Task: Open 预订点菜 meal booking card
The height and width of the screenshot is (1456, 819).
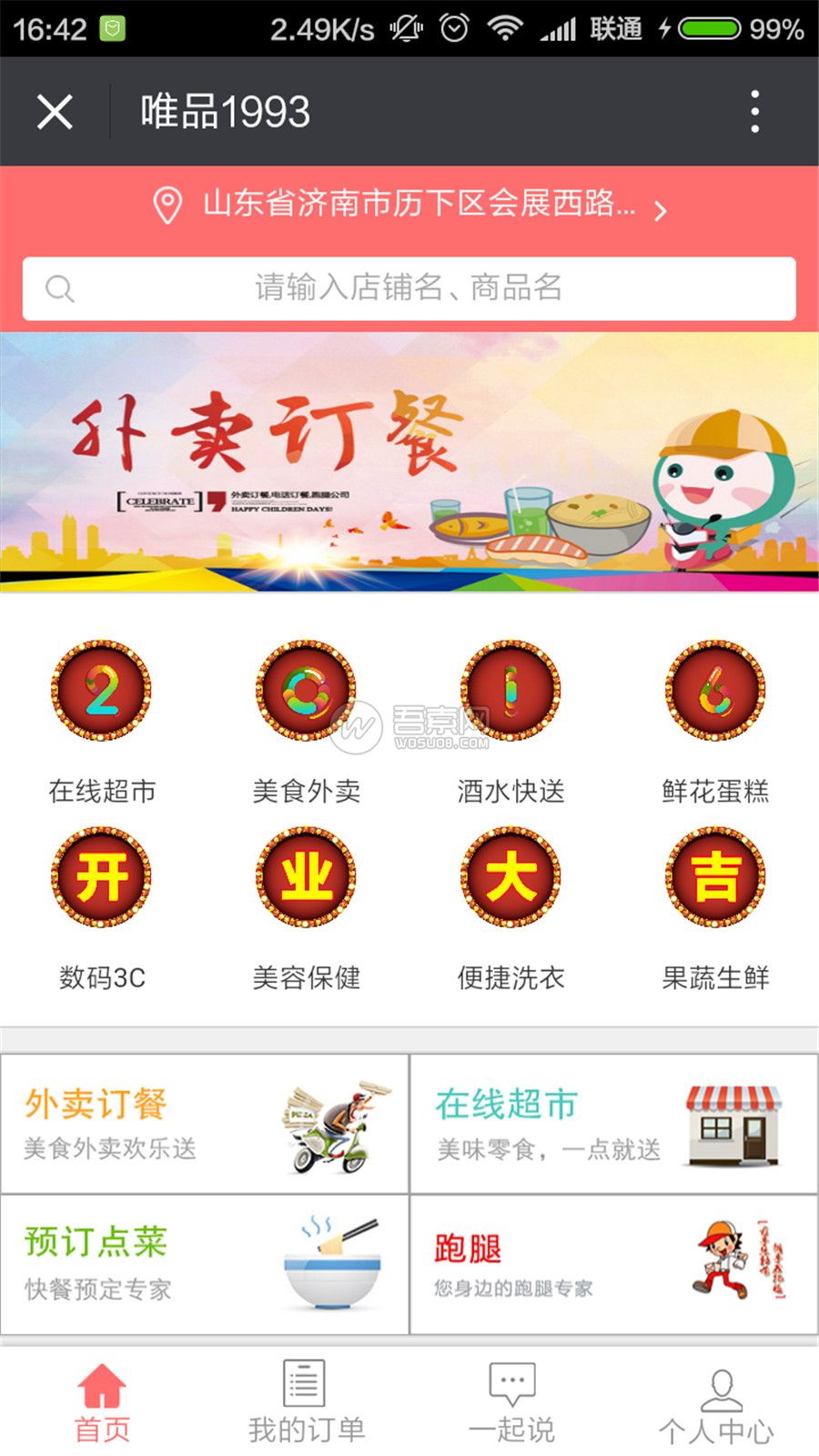Action: point(205,1265)
